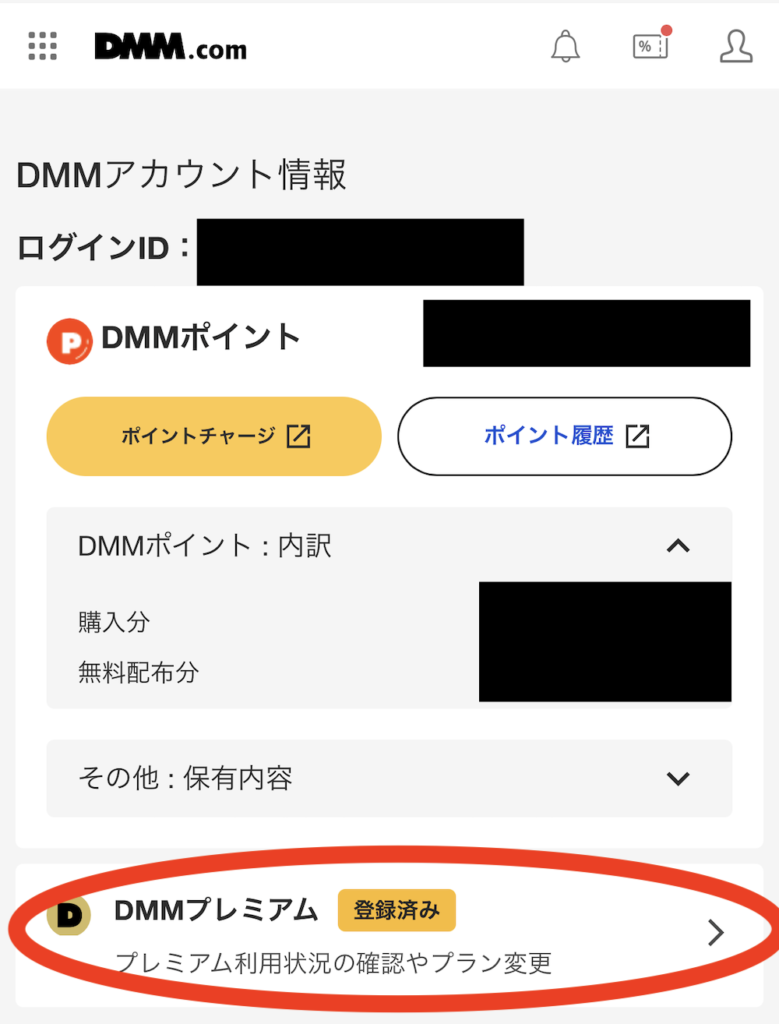Screen dimensions: 779x1024
Task: Open the grid services menu
Action: point(43,46)
